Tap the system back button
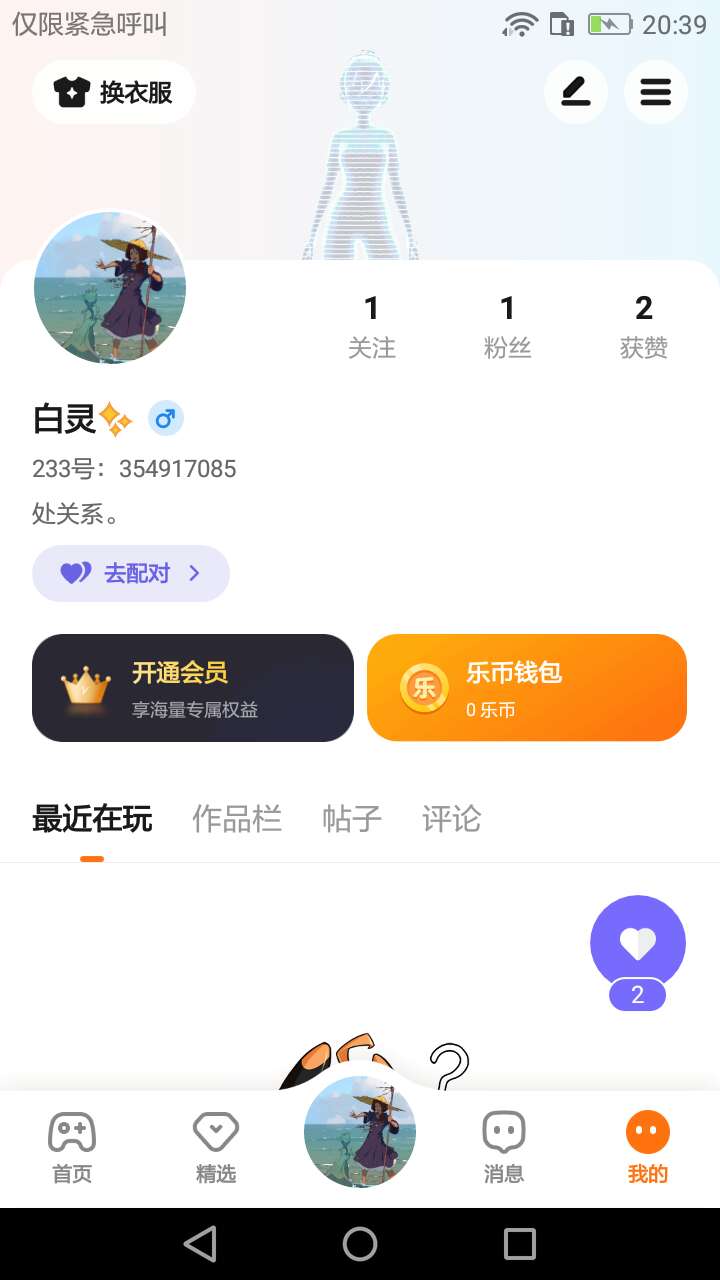Screen dimensions: 720x1280 (x=200, y=1244)
